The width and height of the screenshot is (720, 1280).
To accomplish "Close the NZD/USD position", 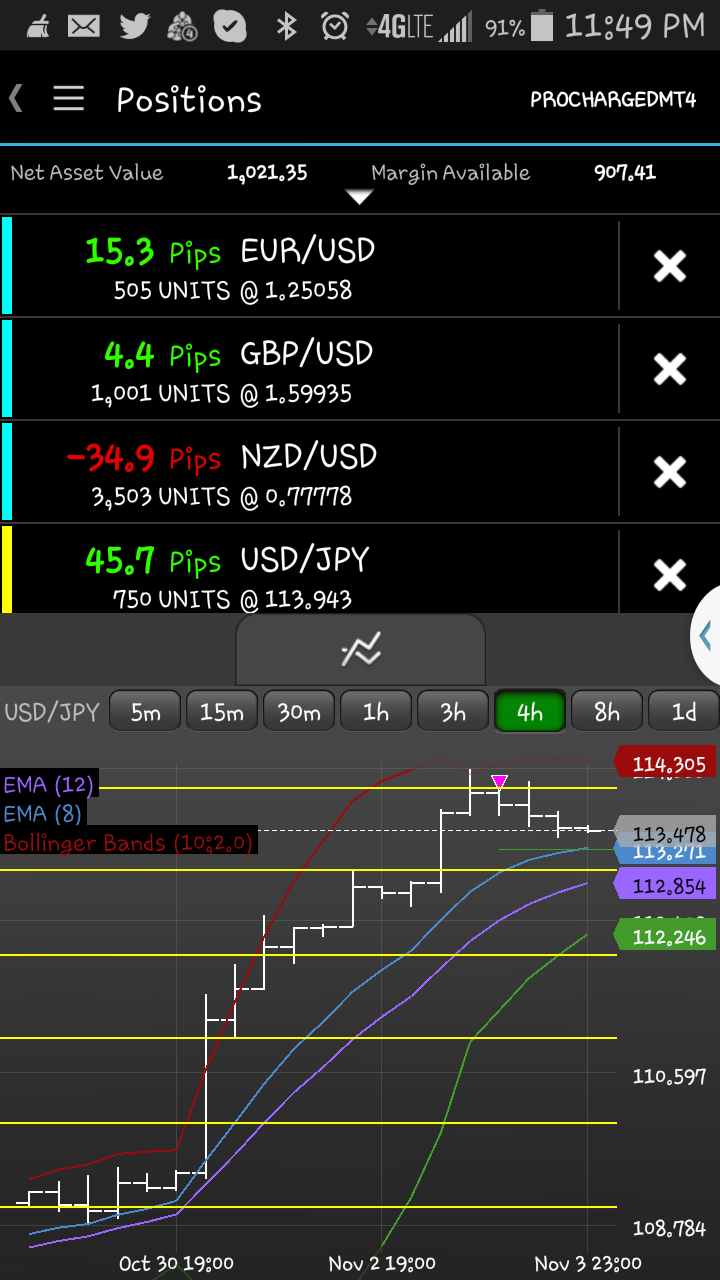I will click(669, 471).
